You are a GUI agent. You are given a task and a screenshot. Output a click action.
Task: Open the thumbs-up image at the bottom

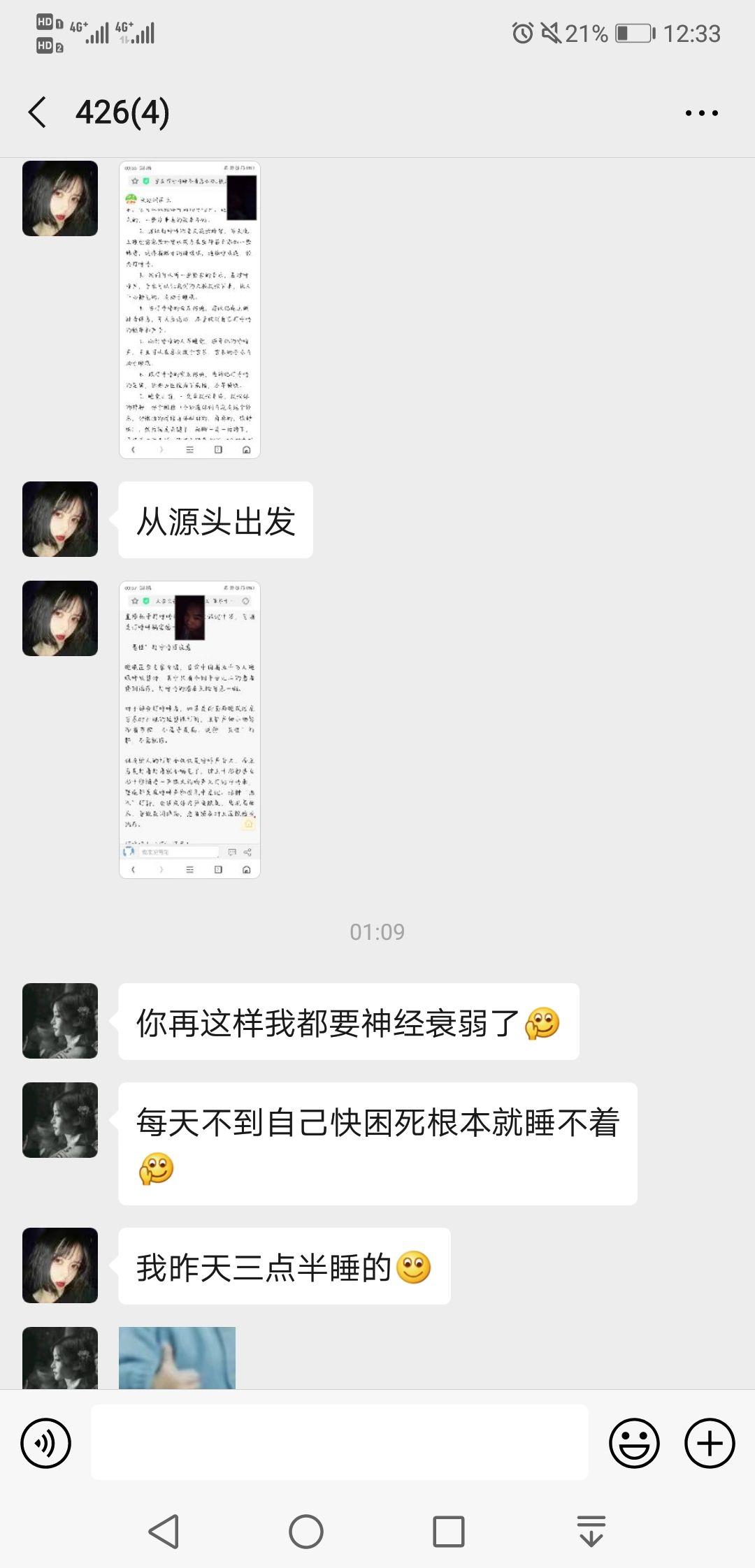(177, 1357)
